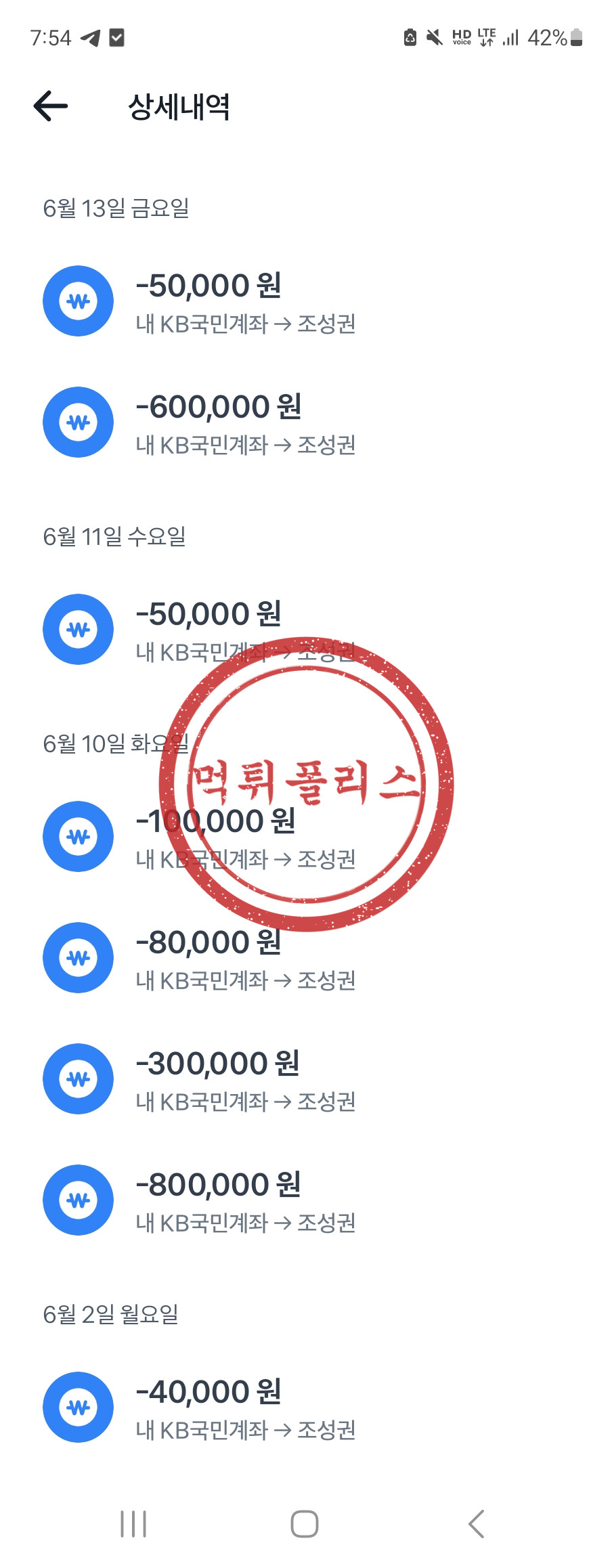Open the -600,000 원 transfer to 조성권
Image resolution: width=612 pixels, height=1568 pixels.
pos(306,422)
